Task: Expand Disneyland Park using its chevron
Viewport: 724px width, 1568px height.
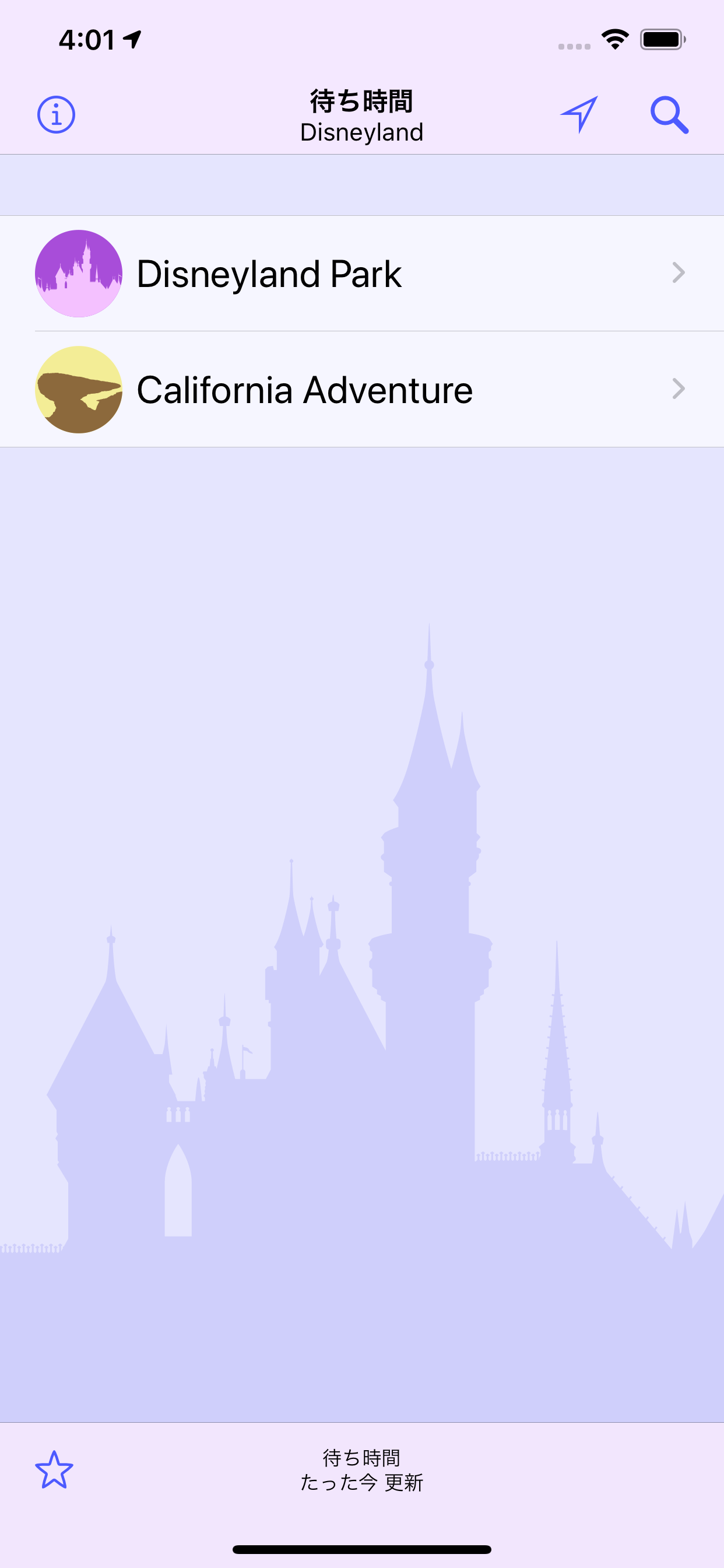Action: tap(679, 274)
